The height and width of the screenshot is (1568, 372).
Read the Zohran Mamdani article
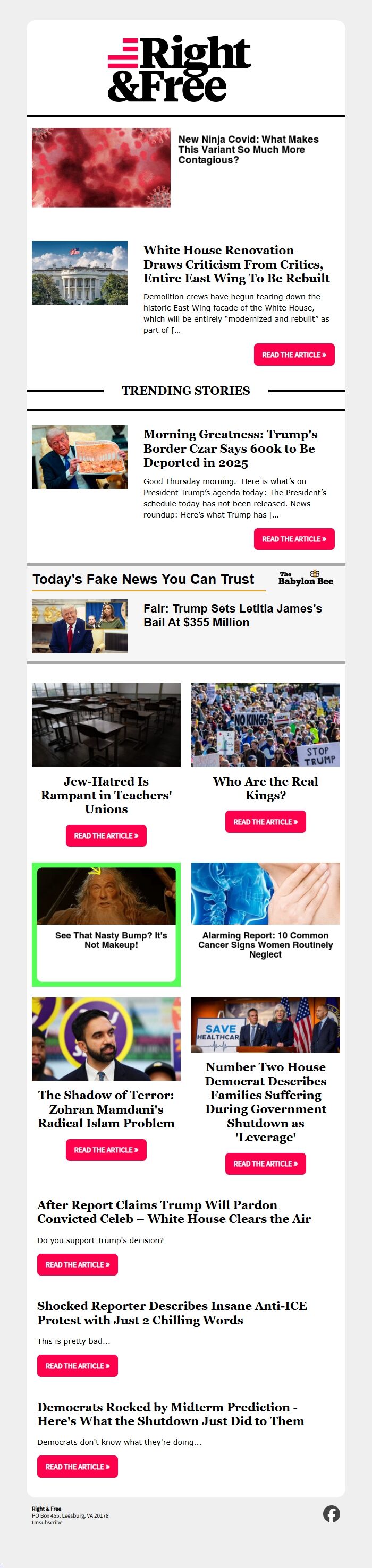106,1149
